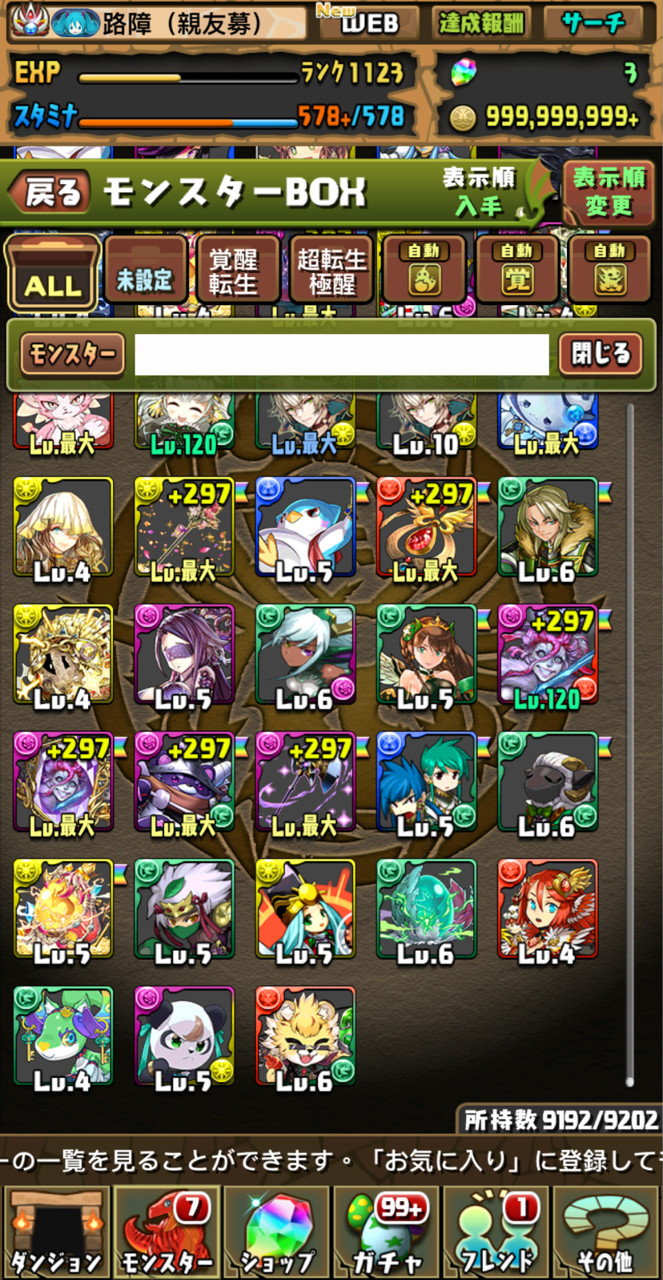Change sort order via 表示順変更

tap(608, 192)
